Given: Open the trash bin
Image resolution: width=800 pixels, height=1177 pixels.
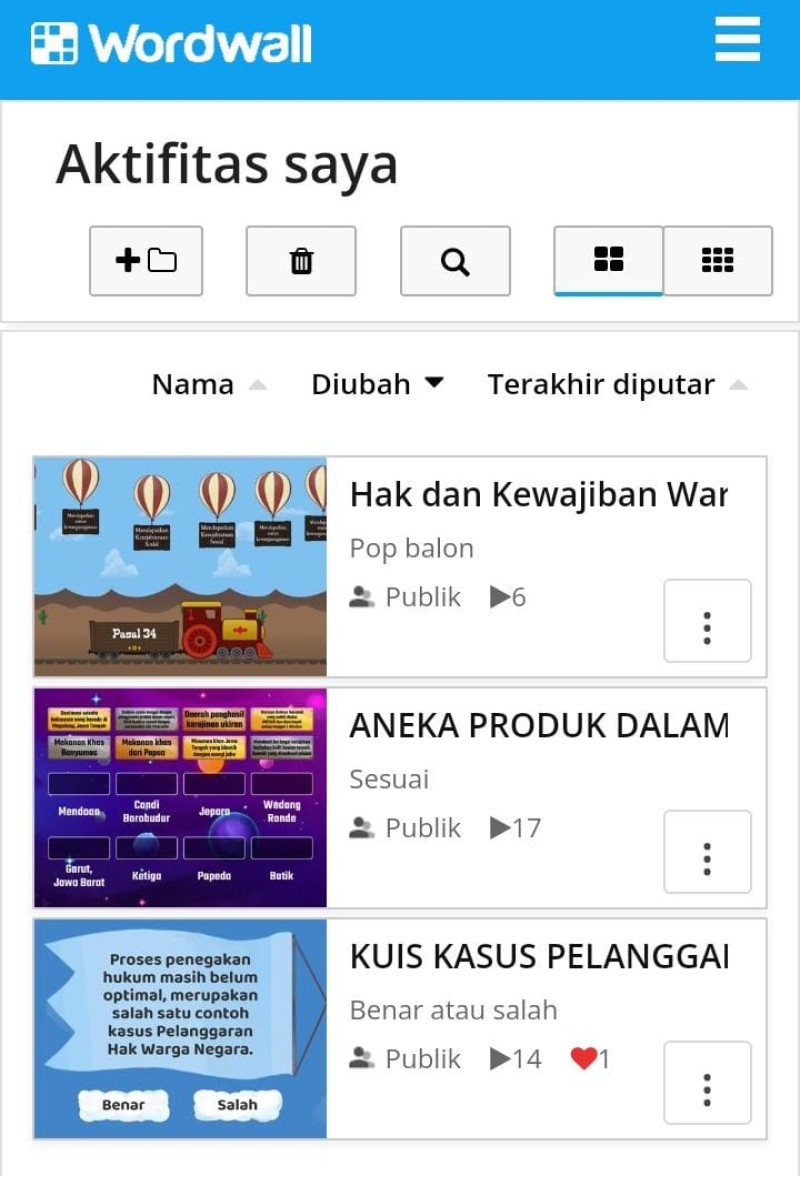Looking at the screenshot, I should click(x=301, y=261).
